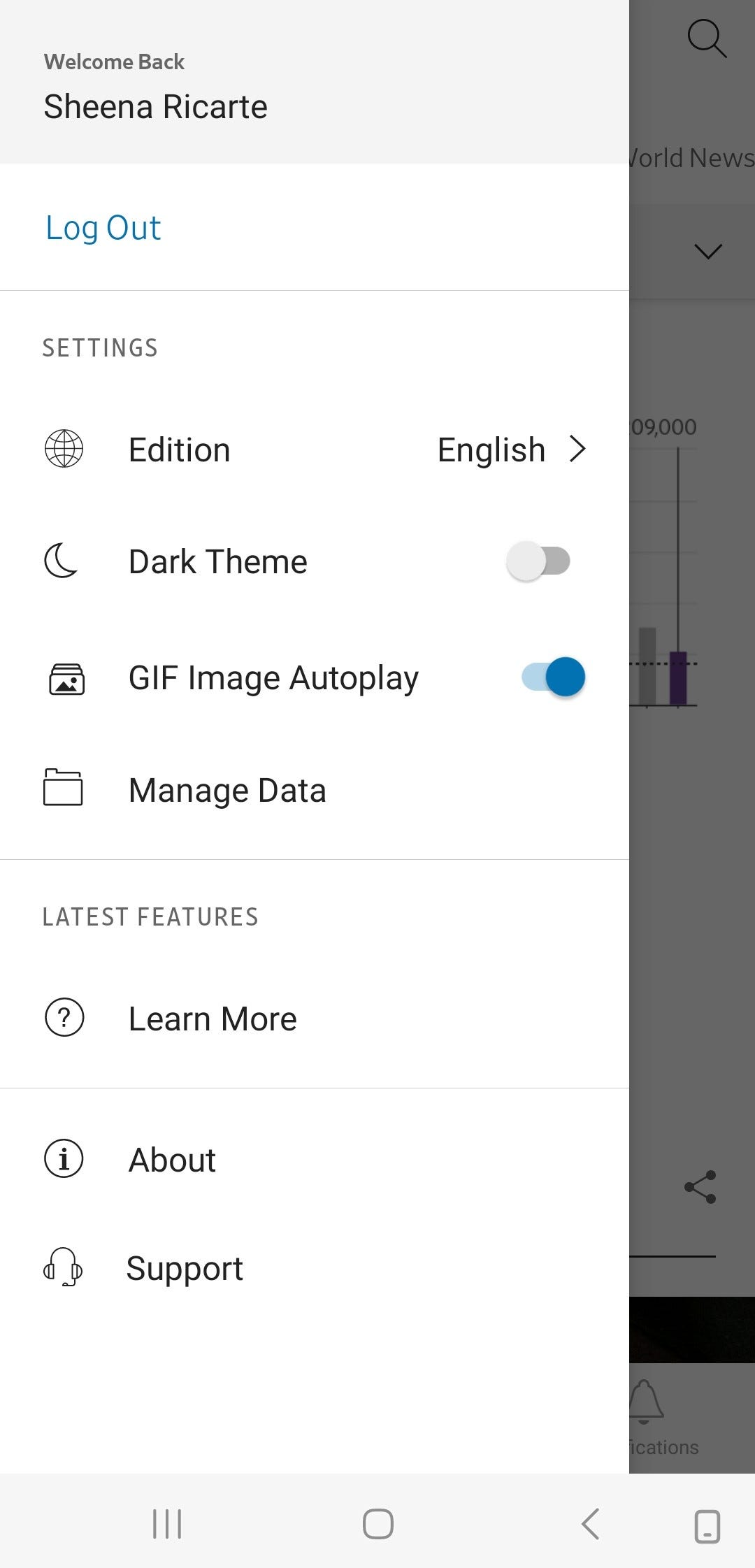Open Learn More about latest features

[213, 1019]
